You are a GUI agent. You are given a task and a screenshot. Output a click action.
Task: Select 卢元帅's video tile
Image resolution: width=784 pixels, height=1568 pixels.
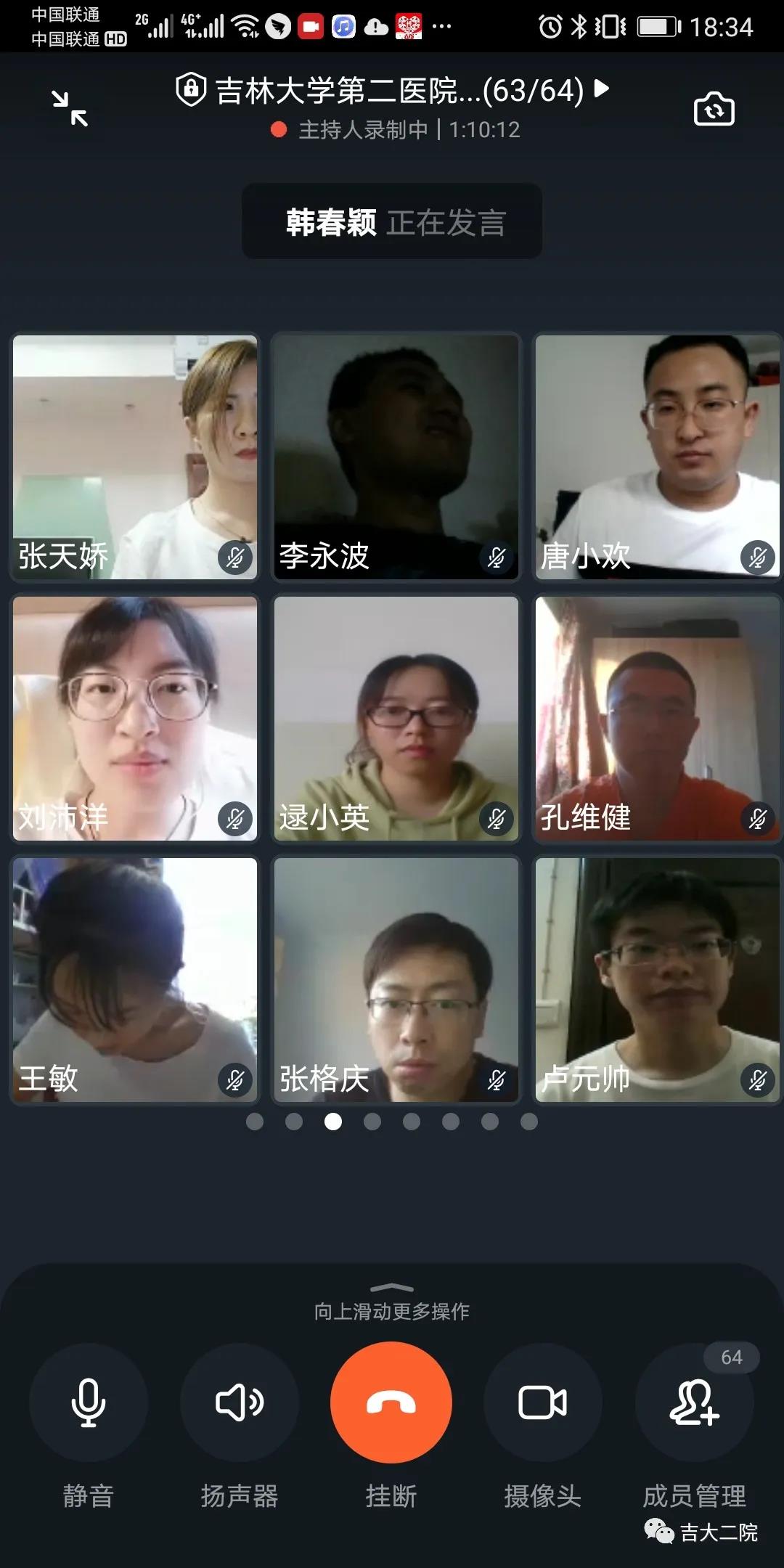click(657, 979)
